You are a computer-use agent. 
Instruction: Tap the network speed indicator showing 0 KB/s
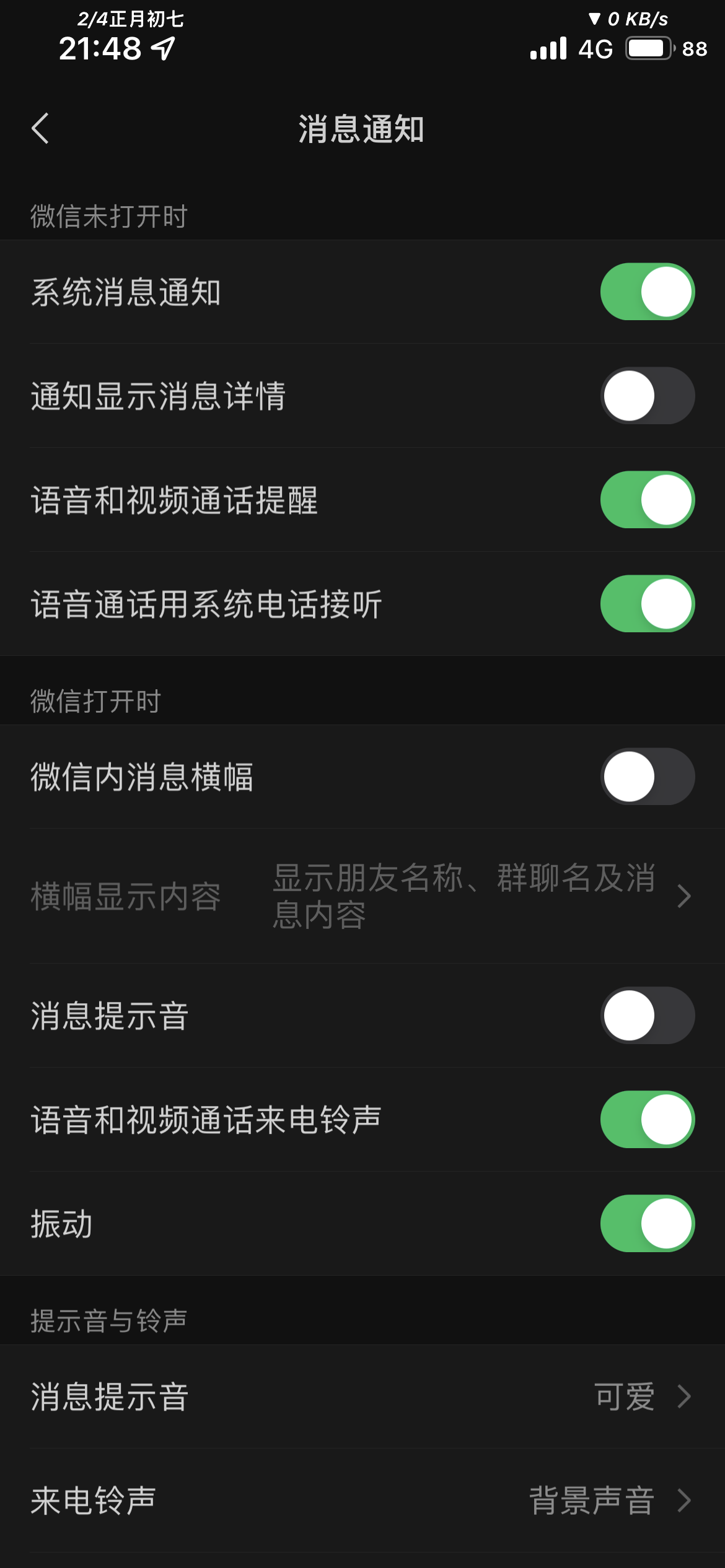click(x=627, y=20)
